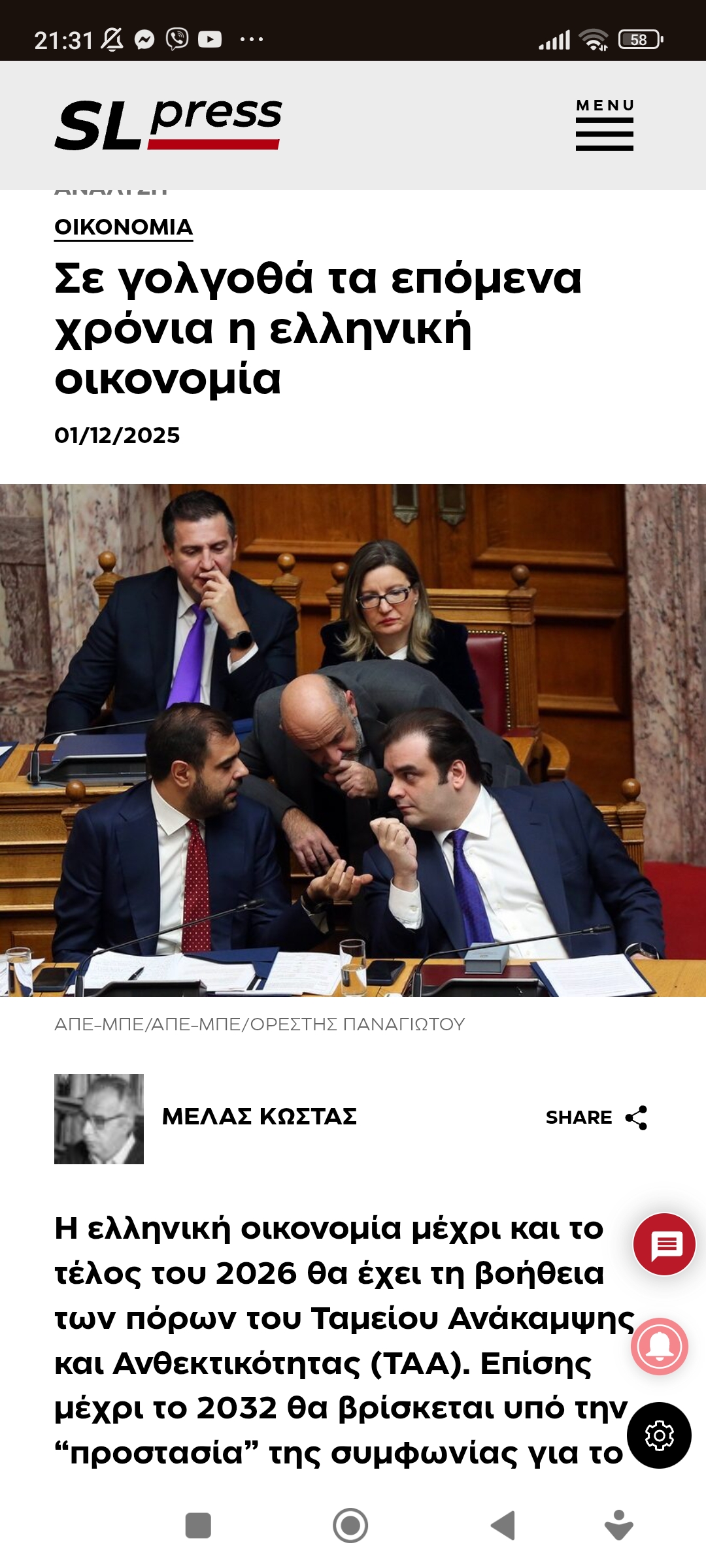Open the MENU hamburger button
This screenshot has height=1568, width=706.
point(604,125)
